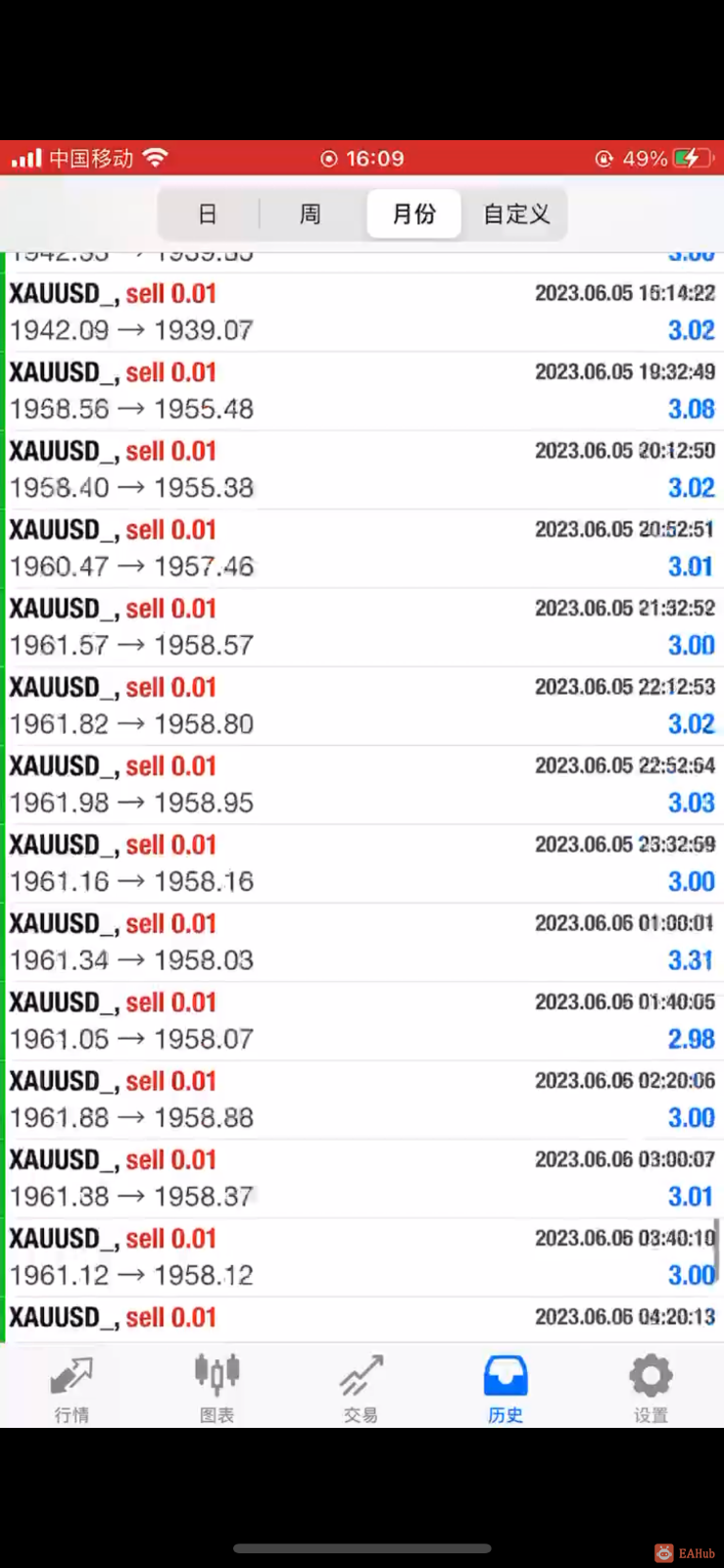Choose the 月份 (month) period
724x1568 pixels.
coord(413,214)
